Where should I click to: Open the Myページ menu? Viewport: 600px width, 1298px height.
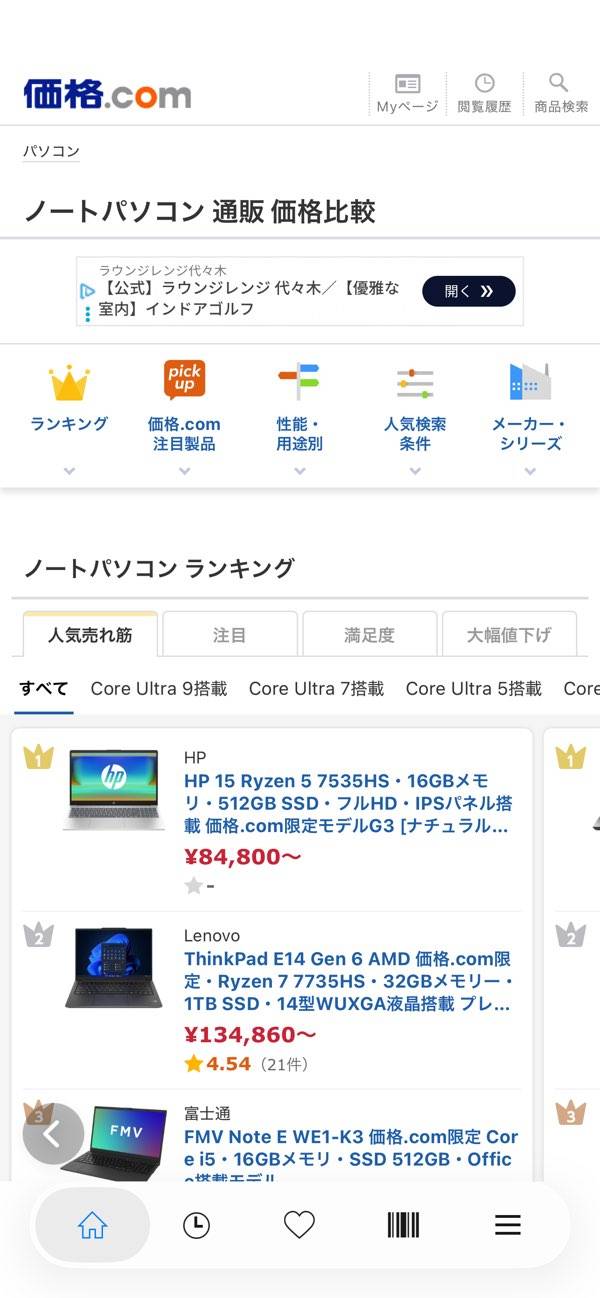point(407,94)
